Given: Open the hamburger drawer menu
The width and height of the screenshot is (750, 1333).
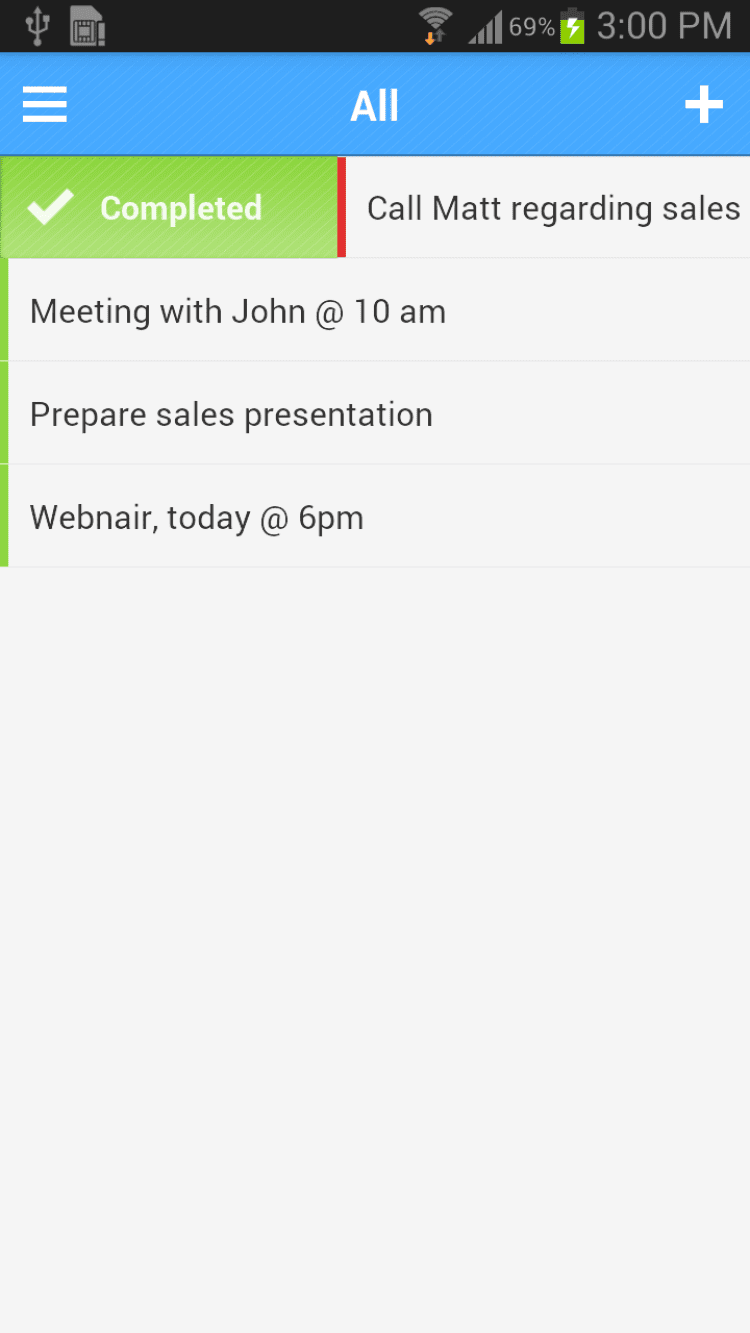Looking at the screenshot, I should [x=45, y=105].
